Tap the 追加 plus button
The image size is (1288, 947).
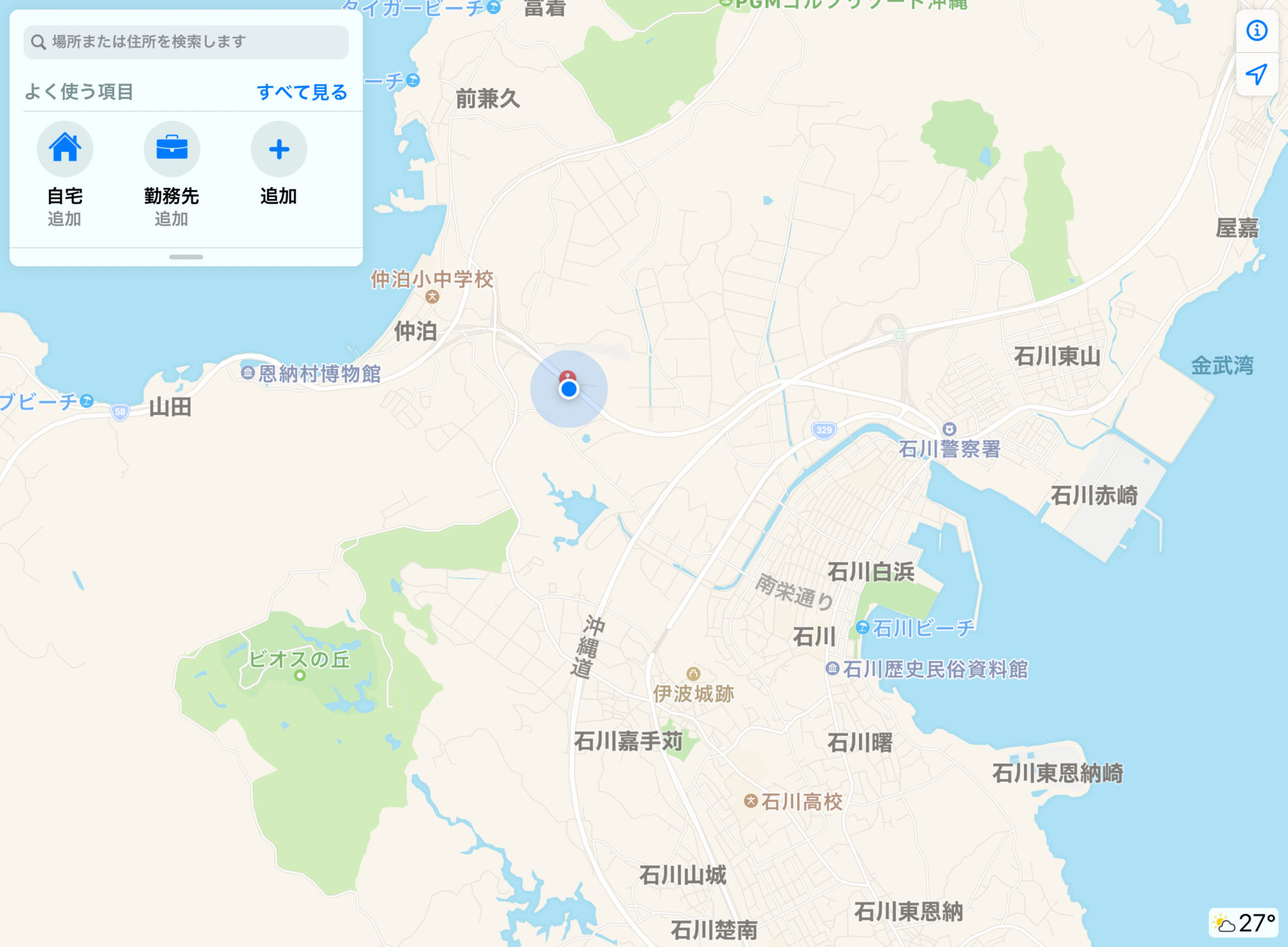[x=279, y=149]
